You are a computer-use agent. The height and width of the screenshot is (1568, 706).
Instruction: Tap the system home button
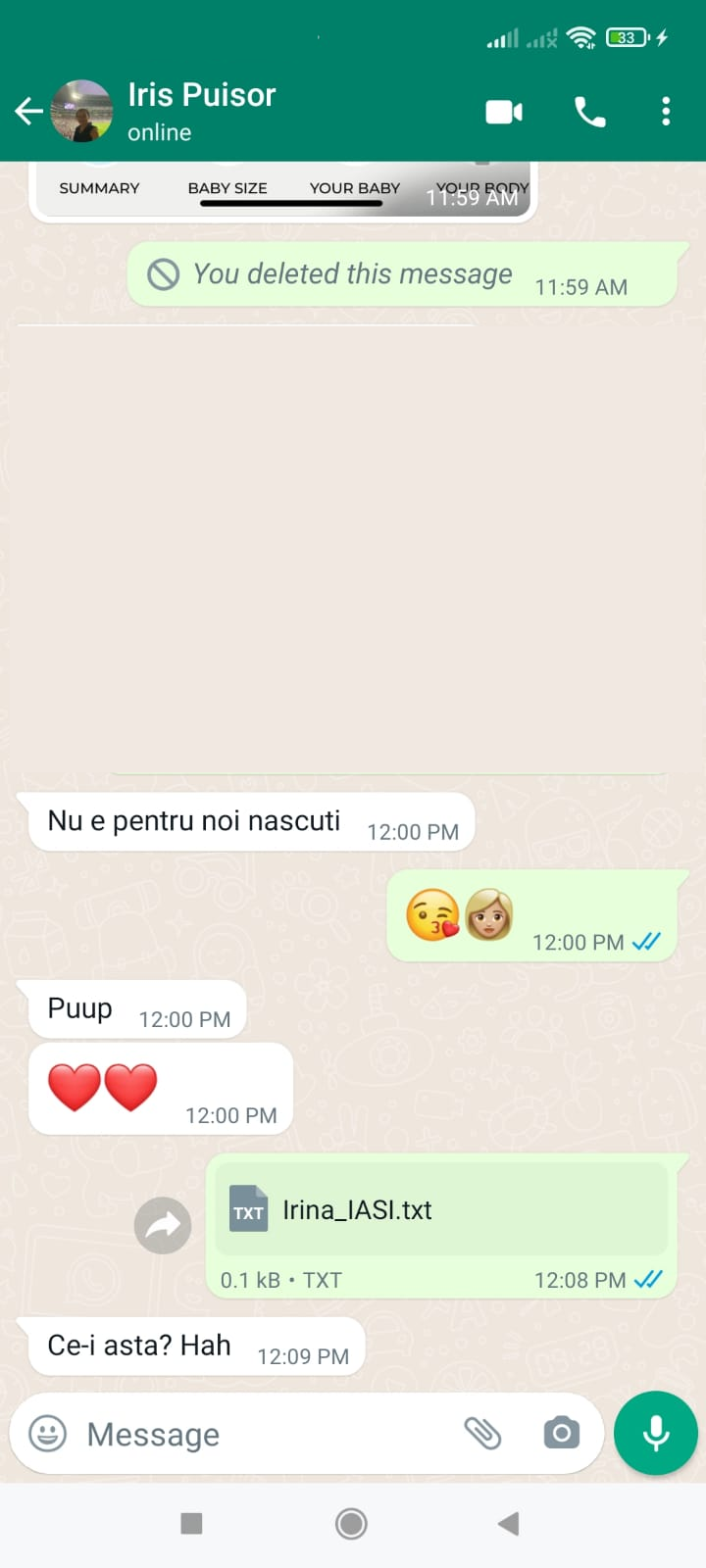pos(351,1523)
